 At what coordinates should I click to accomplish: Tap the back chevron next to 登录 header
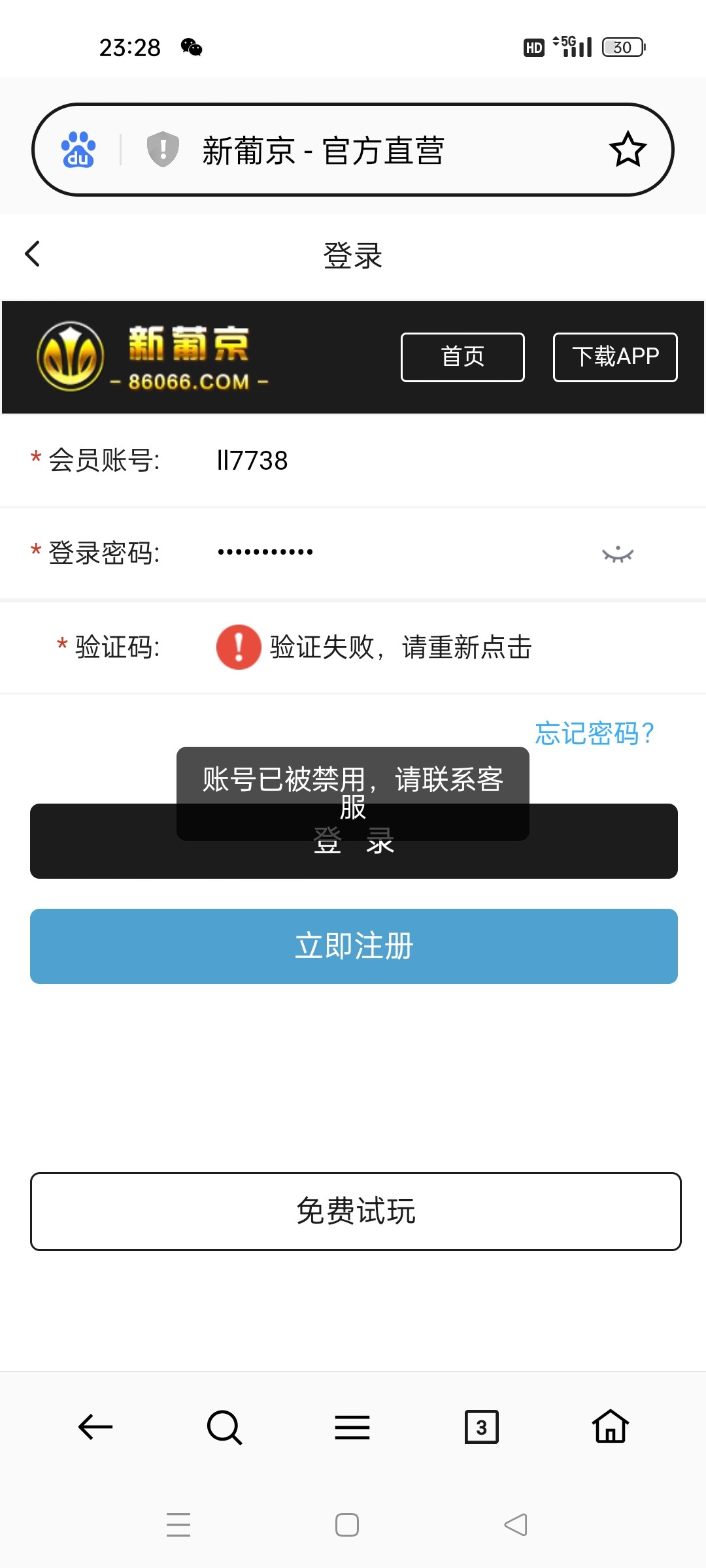coord(33,253)
